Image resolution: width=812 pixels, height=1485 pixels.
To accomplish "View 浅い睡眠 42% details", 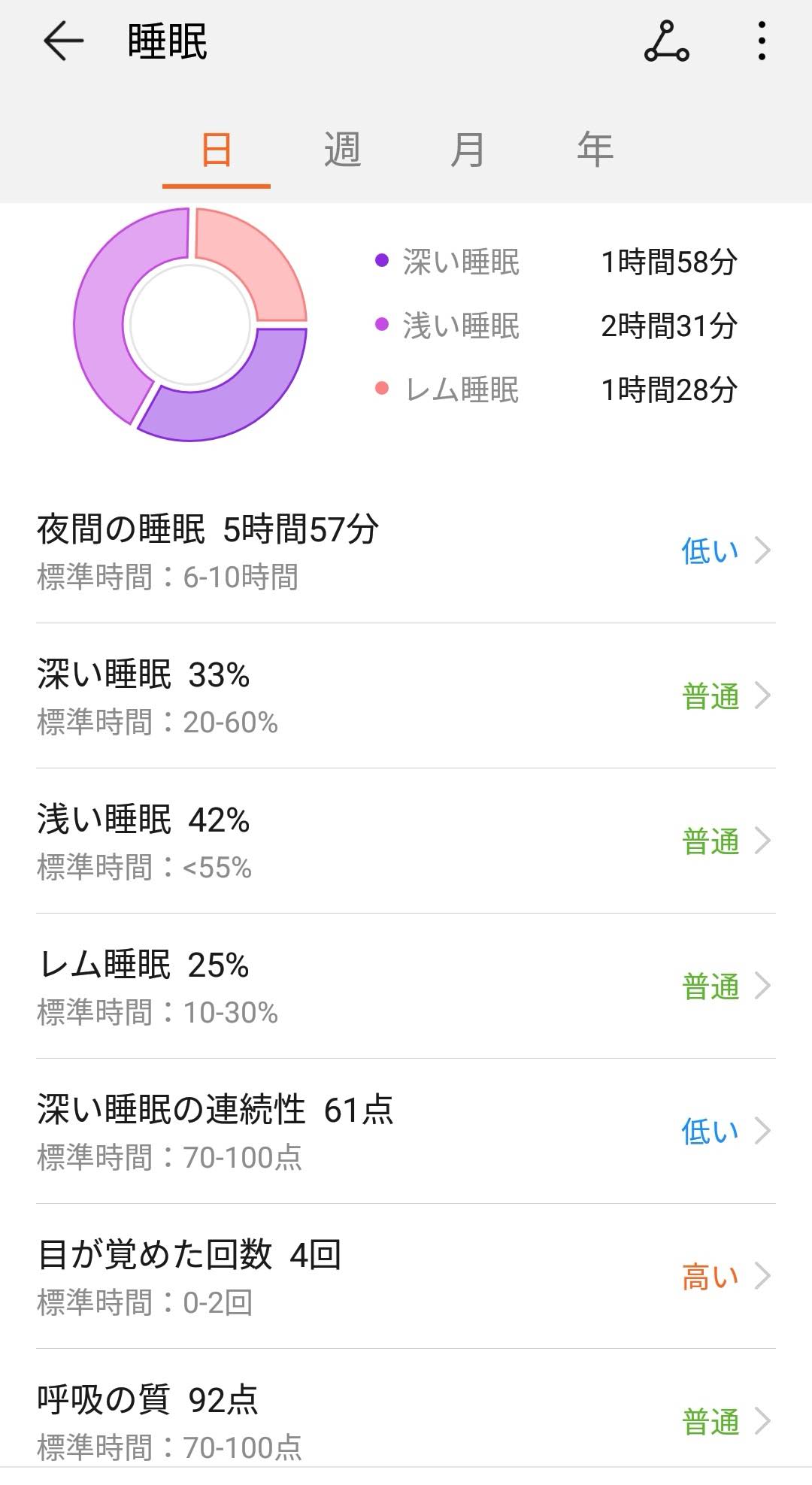I will 406,841.
